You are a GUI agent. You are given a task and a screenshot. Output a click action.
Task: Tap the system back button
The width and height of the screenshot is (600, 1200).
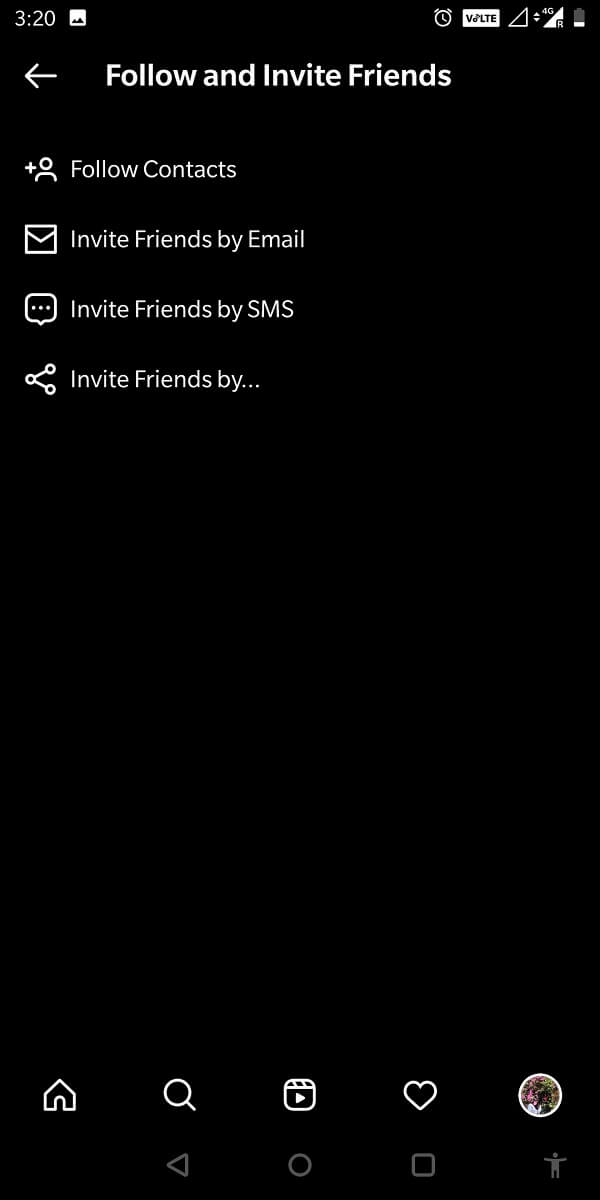point(178,1164)
